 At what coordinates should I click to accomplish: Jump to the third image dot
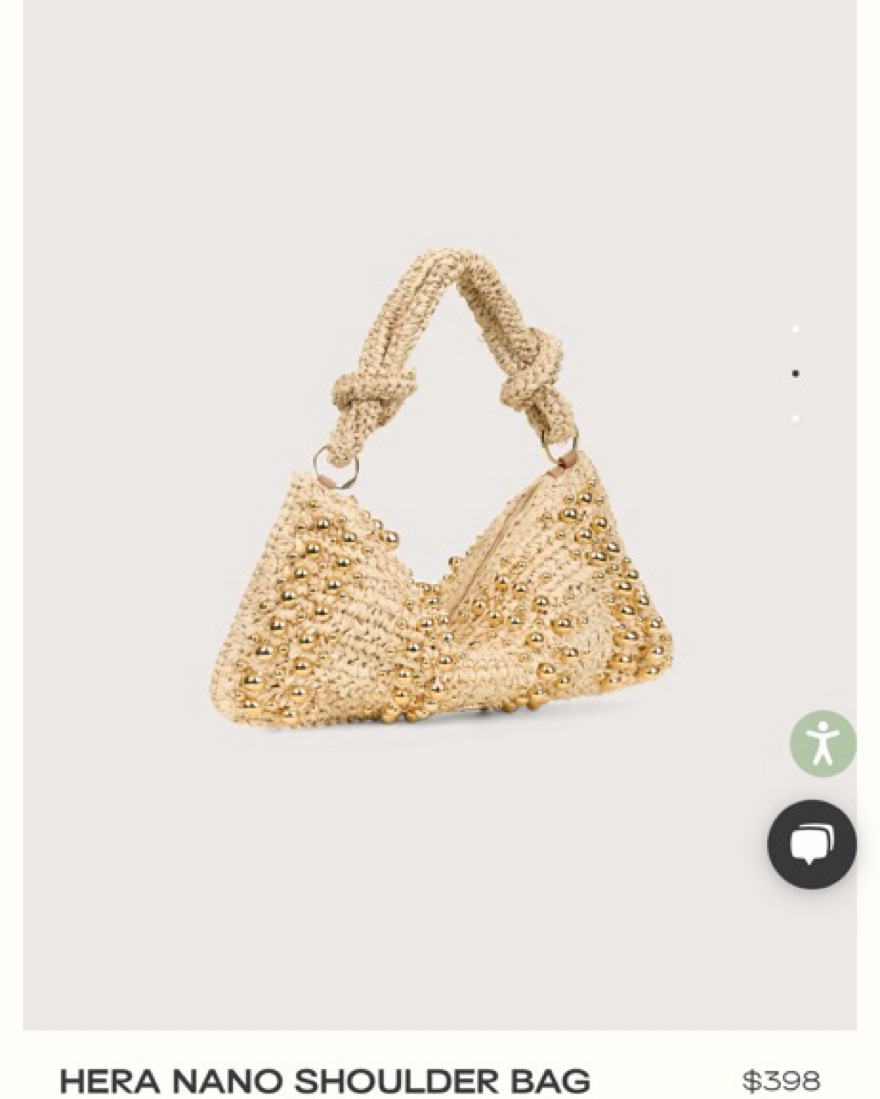tap(795, 418)
